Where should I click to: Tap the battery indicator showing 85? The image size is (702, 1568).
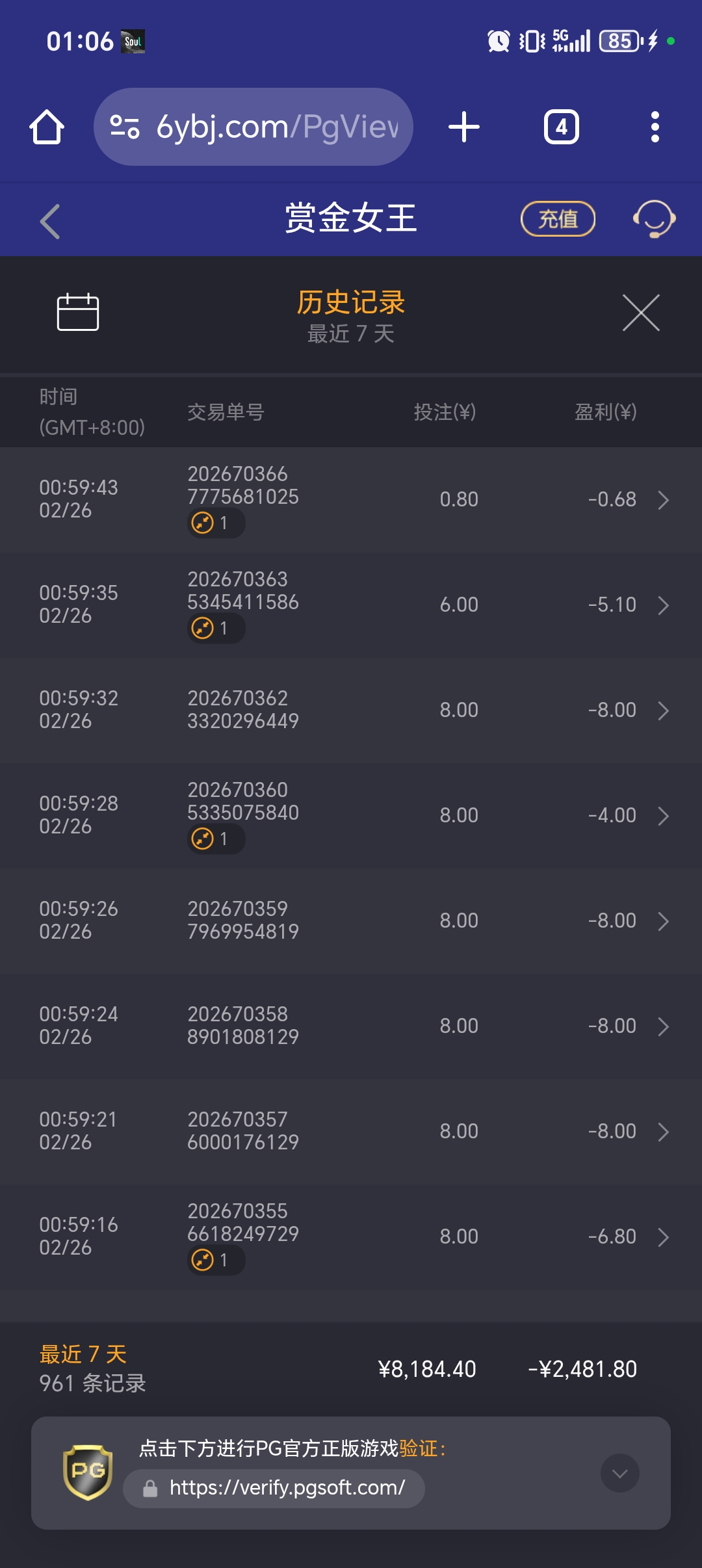pyautogui.click(x=618, y=42)
